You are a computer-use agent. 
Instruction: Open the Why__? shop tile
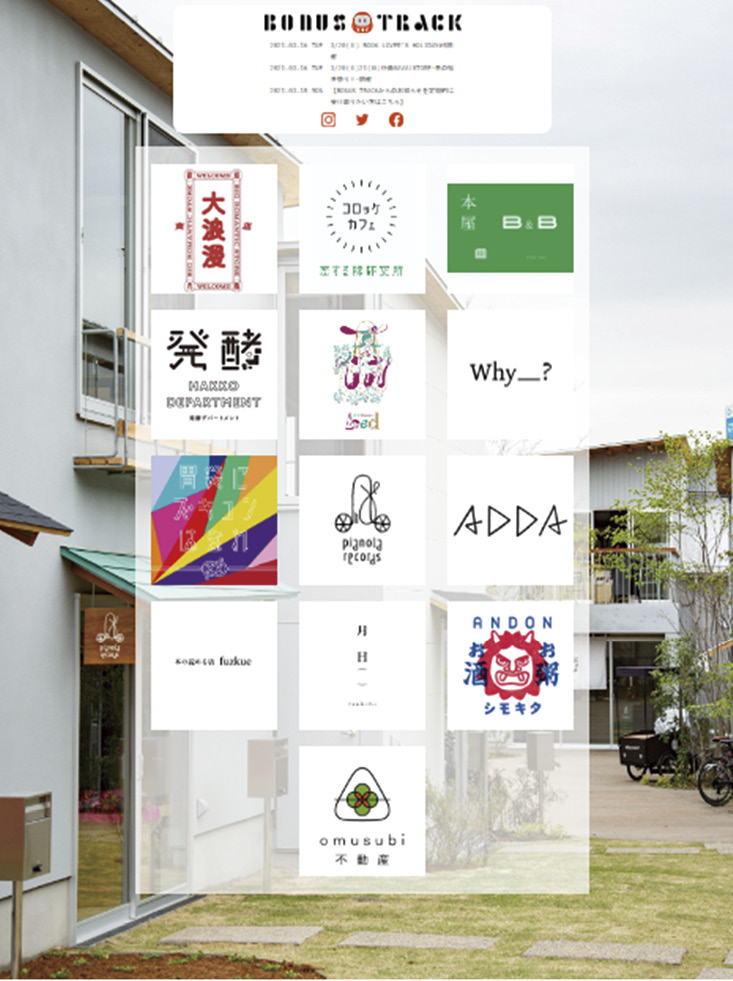(x=510, y=374)
